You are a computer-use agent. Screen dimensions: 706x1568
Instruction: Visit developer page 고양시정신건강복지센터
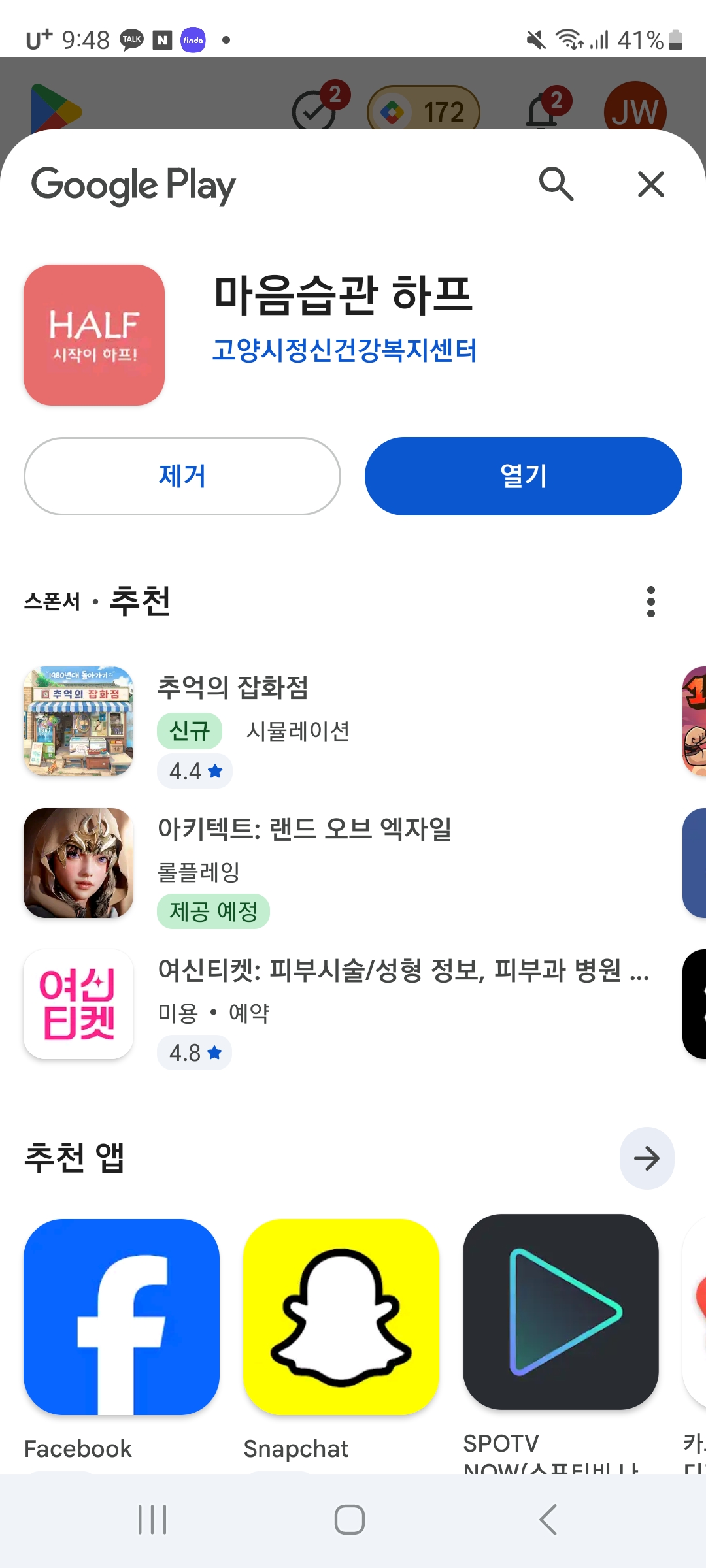coord(345,351)
